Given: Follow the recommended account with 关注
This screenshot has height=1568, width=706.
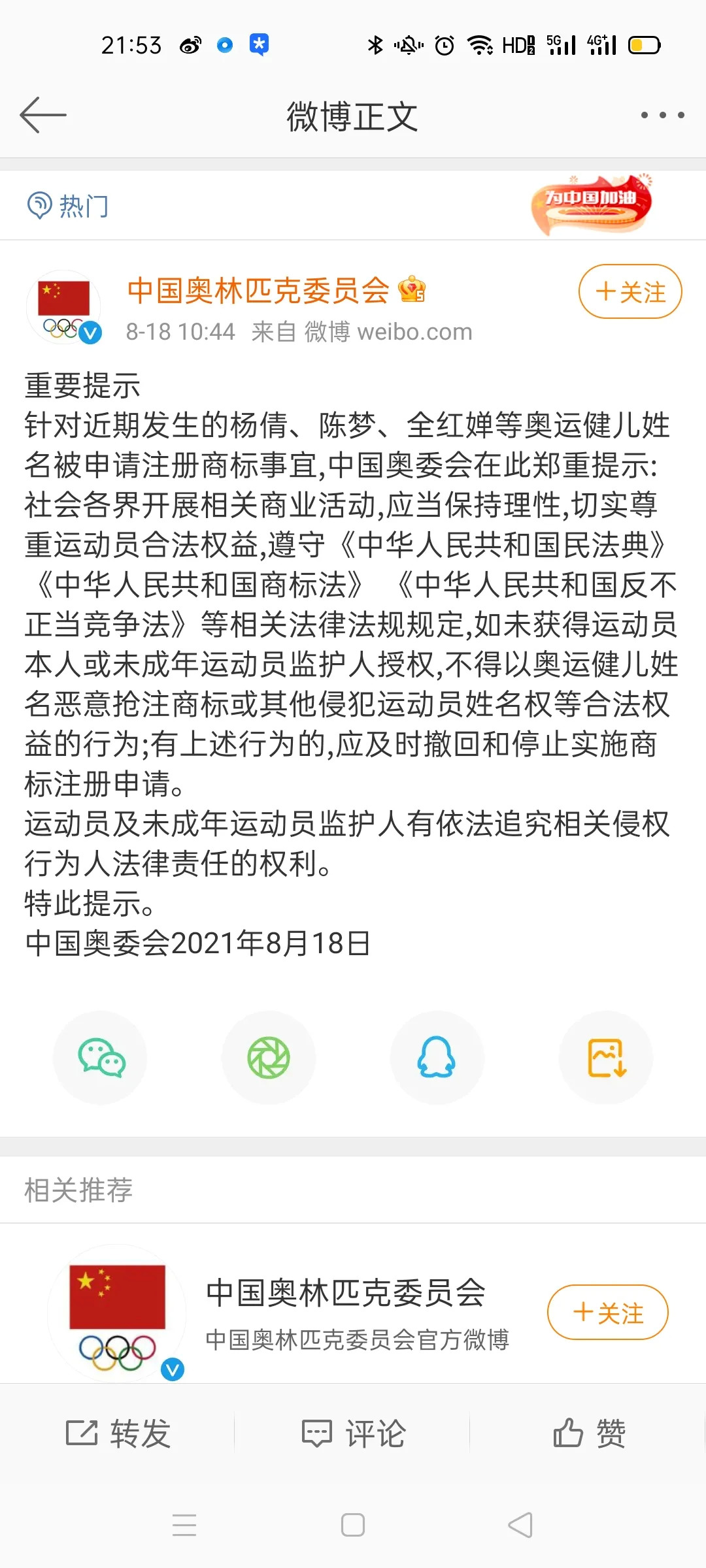Looking at the screenshot, I should [607, 1313].
